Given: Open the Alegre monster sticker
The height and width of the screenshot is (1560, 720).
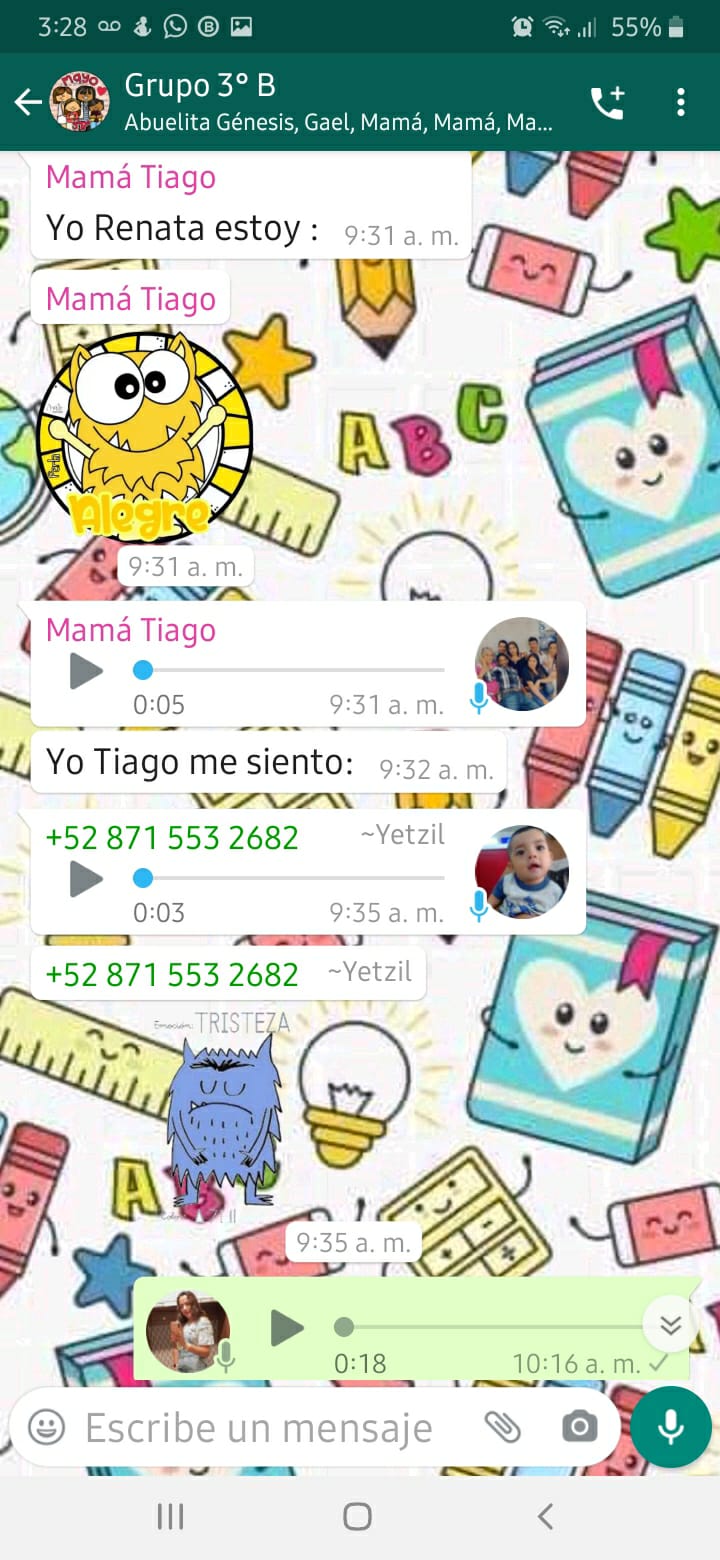Looking at the screenshot, I should [x=144, y=436].
